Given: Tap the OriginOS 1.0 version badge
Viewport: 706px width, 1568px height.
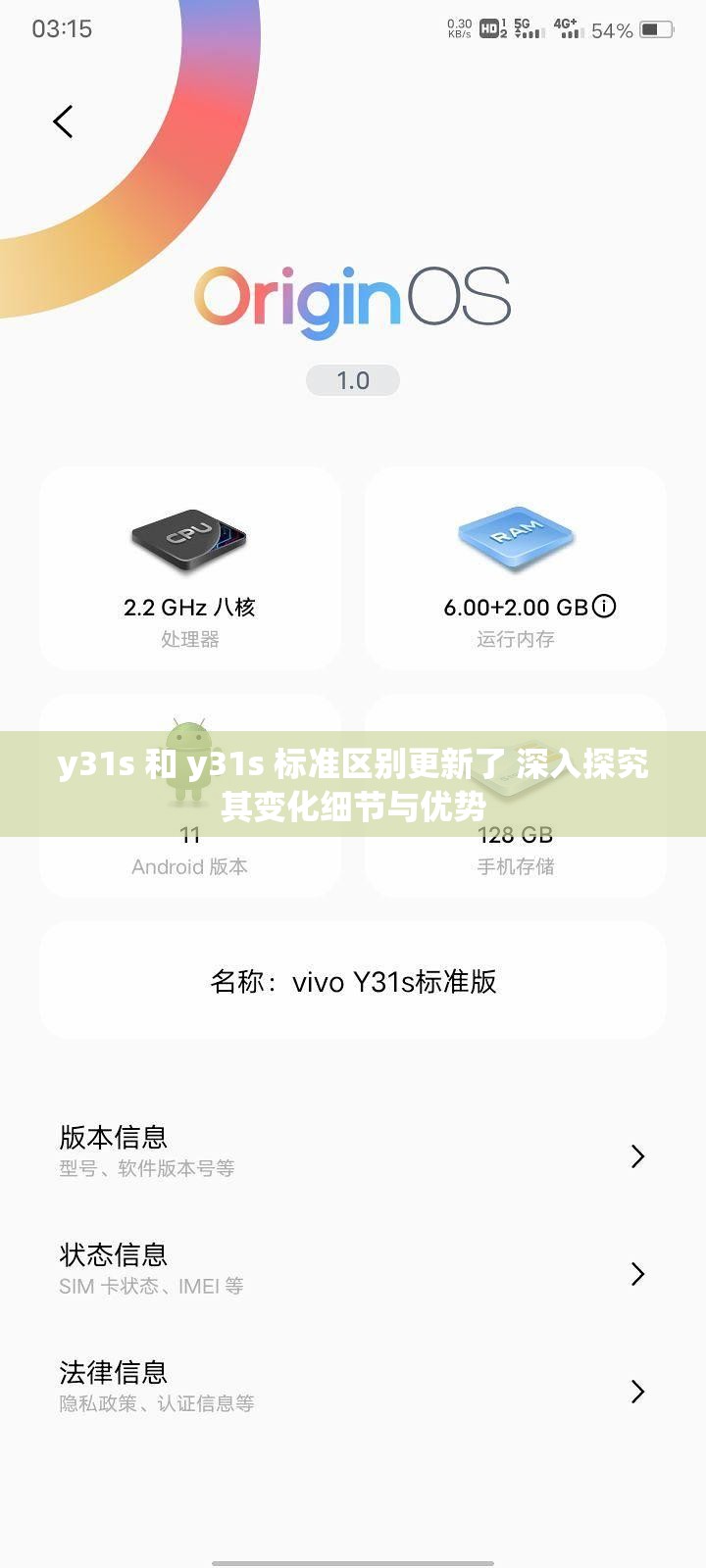Looking at the screenshot, I should tap(353, 380).
